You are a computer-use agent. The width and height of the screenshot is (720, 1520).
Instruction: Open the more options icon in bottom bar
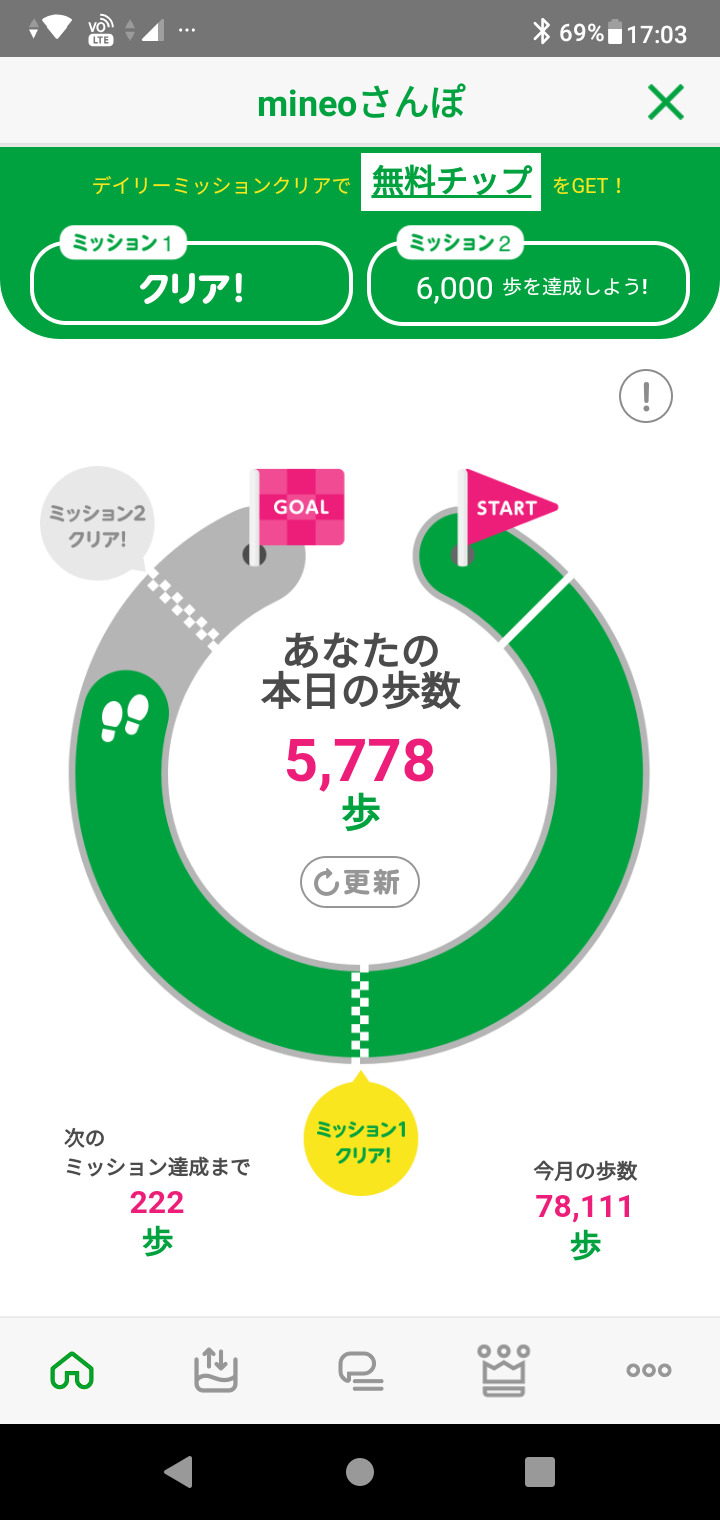point(649,1370)
